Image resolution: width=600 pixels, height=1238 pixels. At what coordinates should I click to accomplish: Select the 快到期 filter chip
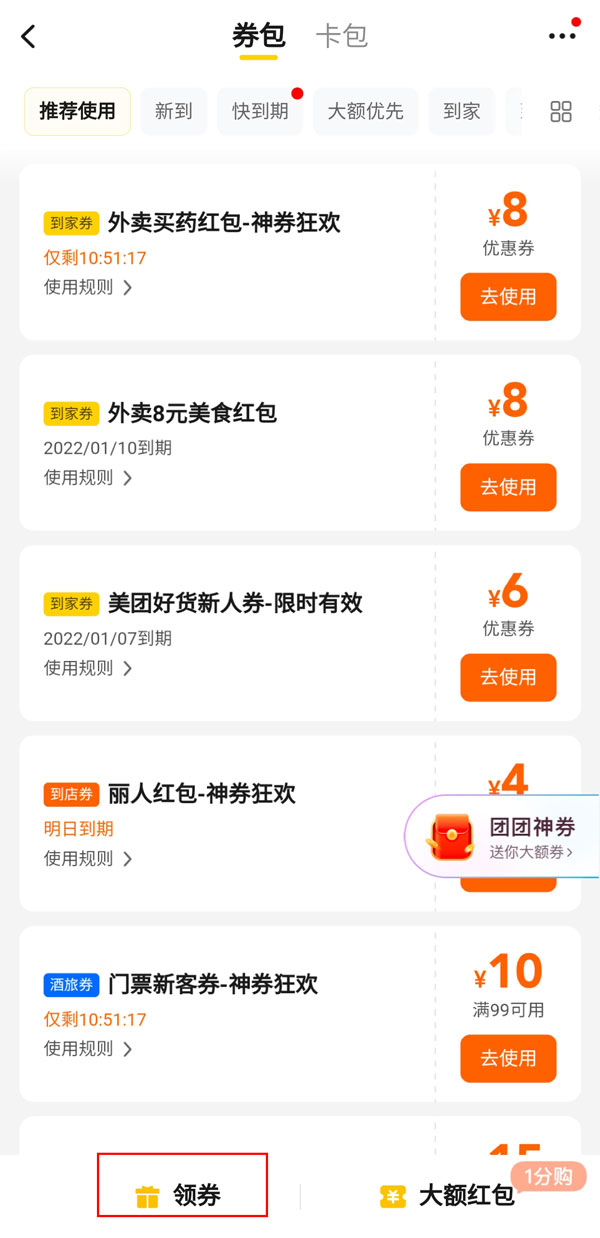[x=259, y=111]
